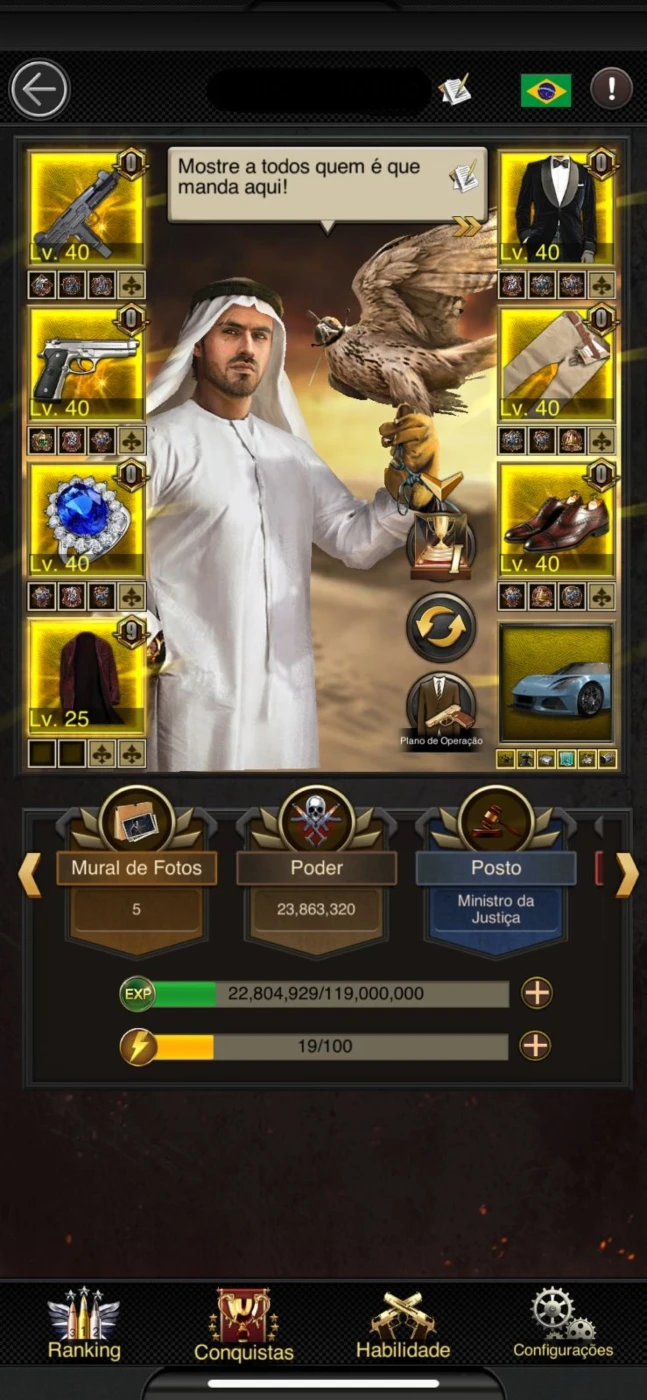The image size is (647, 1400).
Task: Switch to the Conquistas tab
Action: coord(244,1324)
